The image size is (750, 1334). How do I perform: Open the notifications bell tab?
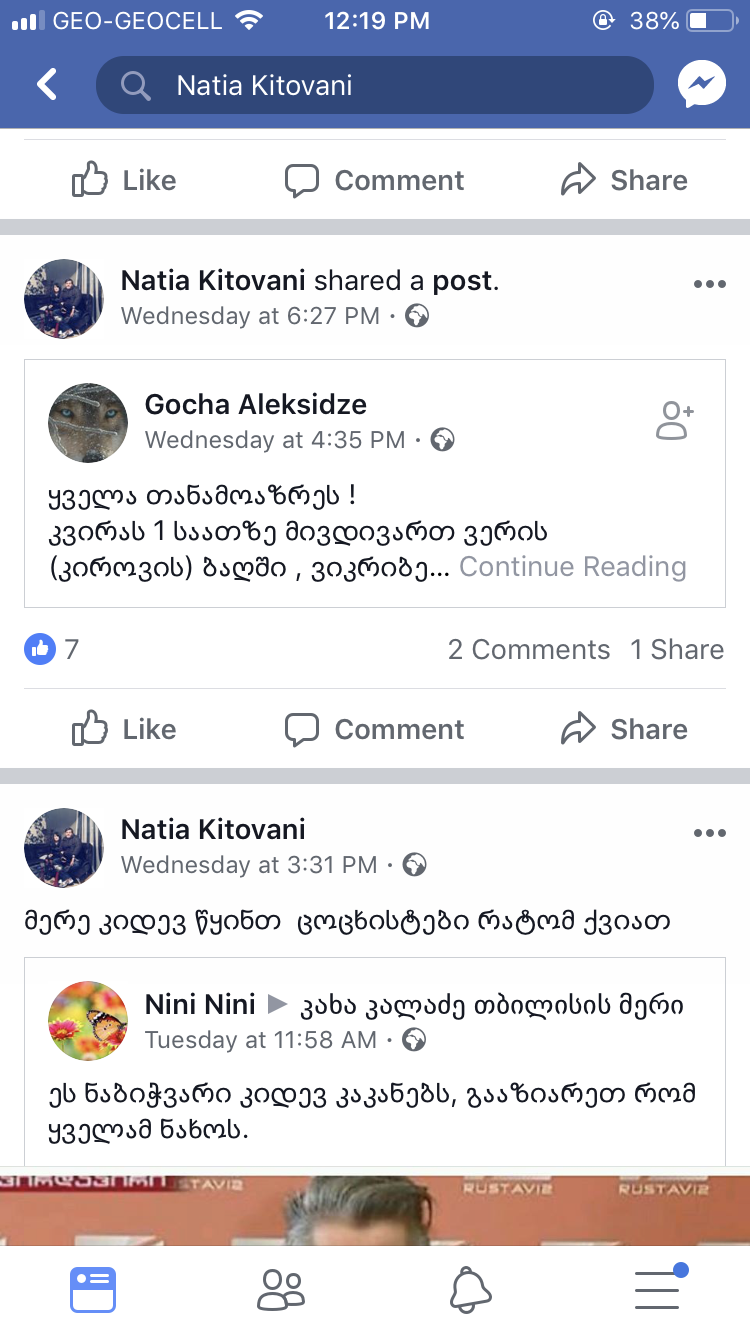click(x=470, y=1290)
